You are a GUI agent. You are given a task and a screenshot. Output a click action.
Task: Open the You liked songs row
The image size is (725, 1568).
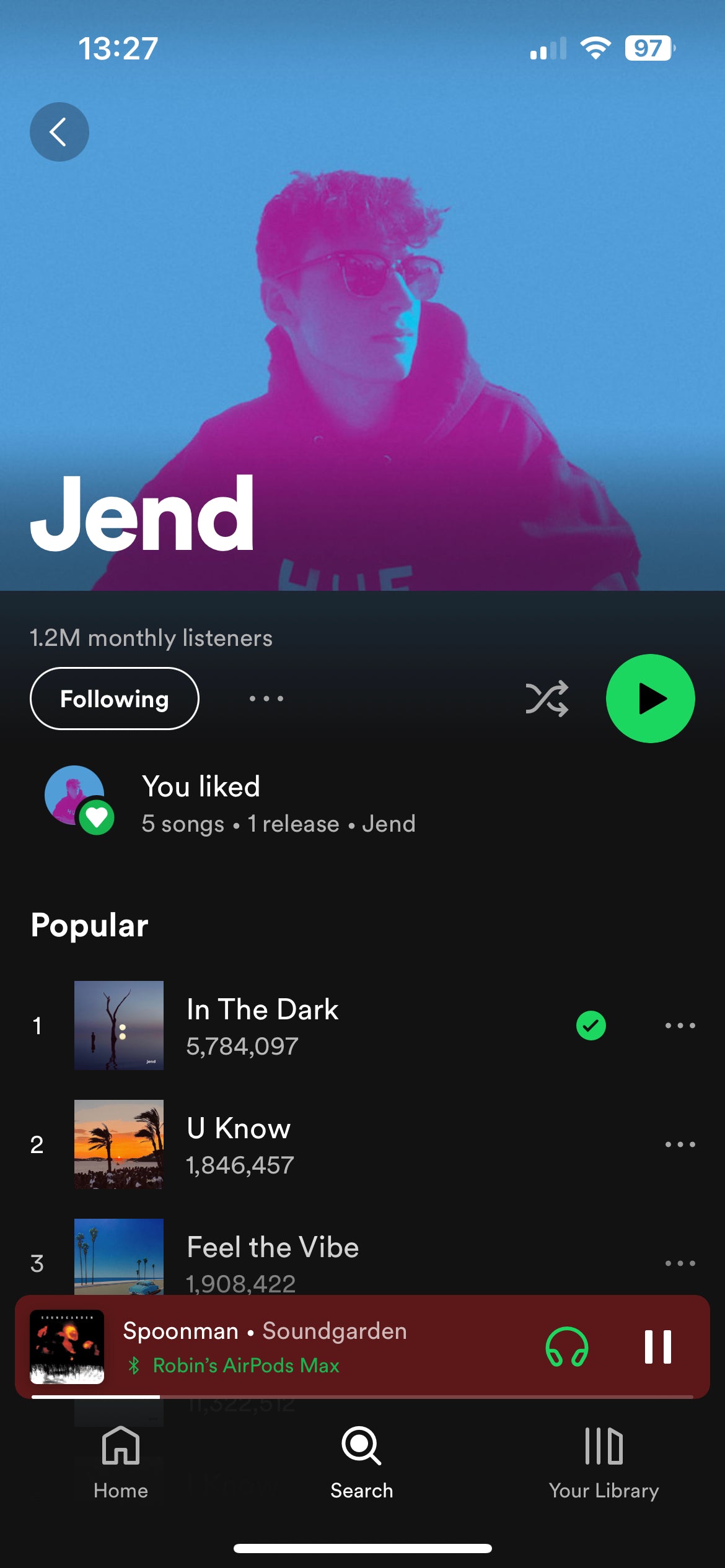(279, 803)
